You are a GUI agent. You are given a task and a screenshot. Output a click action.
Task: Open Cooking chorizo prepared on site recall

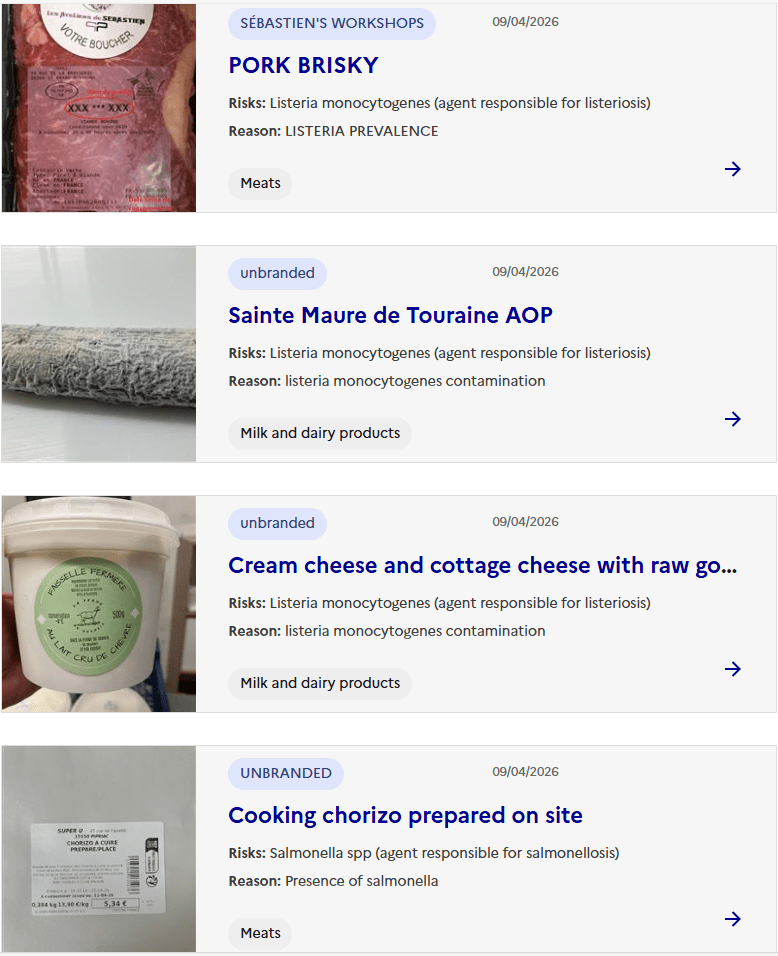[x=405, y=815]
